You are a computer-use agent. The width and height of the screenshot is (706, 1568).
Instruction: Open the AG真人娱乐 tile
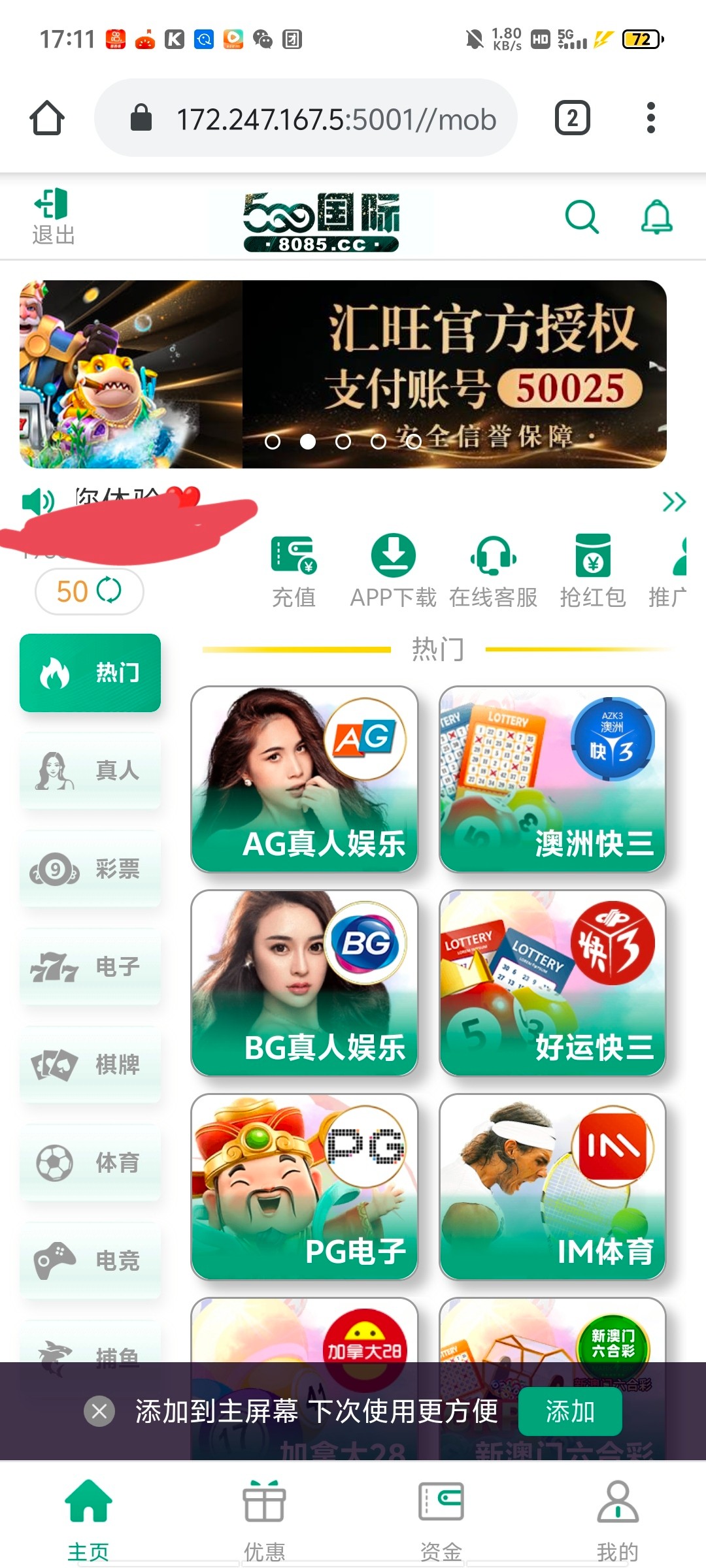pyautogui.click(x=305, y=779)
